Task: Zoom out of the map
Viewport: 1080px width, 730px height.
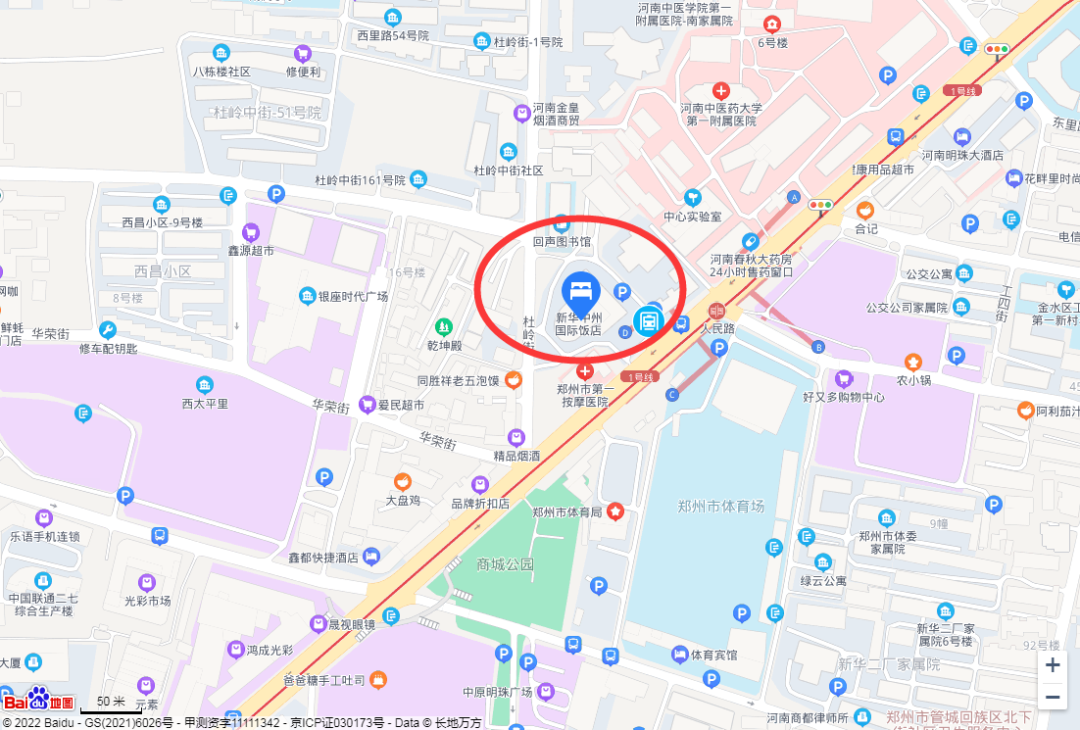Action: click(x=1052, y=697)
